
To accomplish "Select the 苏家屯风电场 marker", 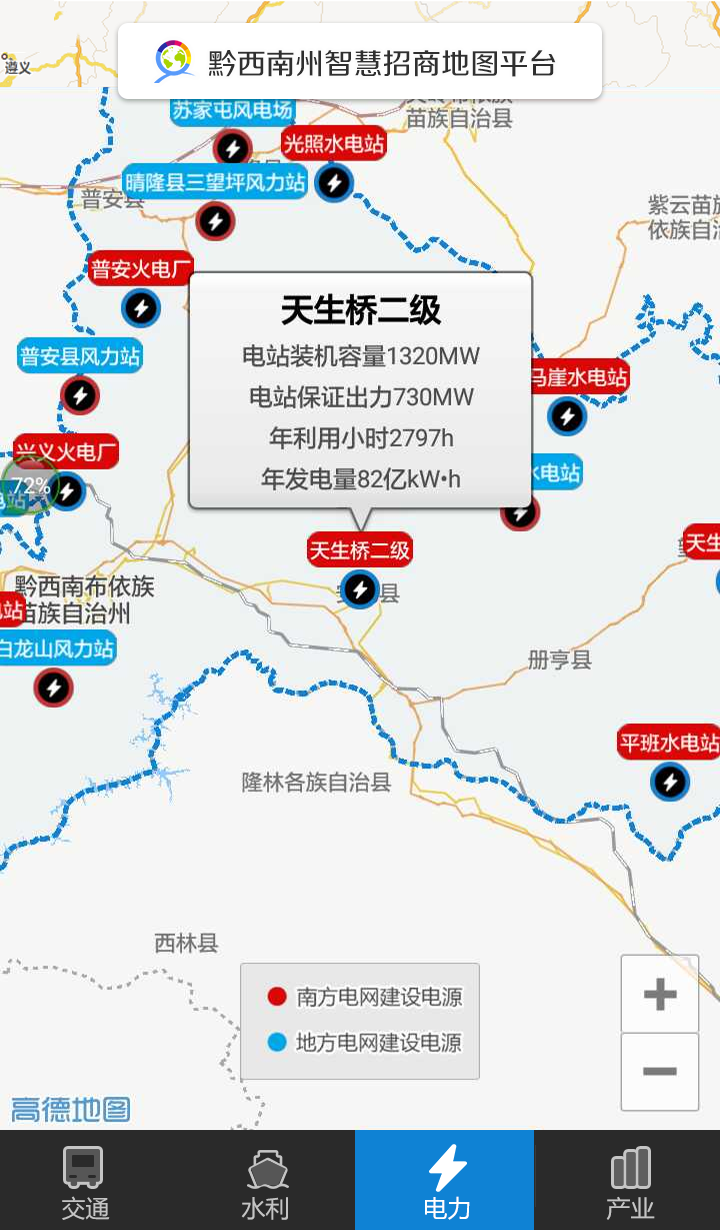I will [x=233, y=148].
